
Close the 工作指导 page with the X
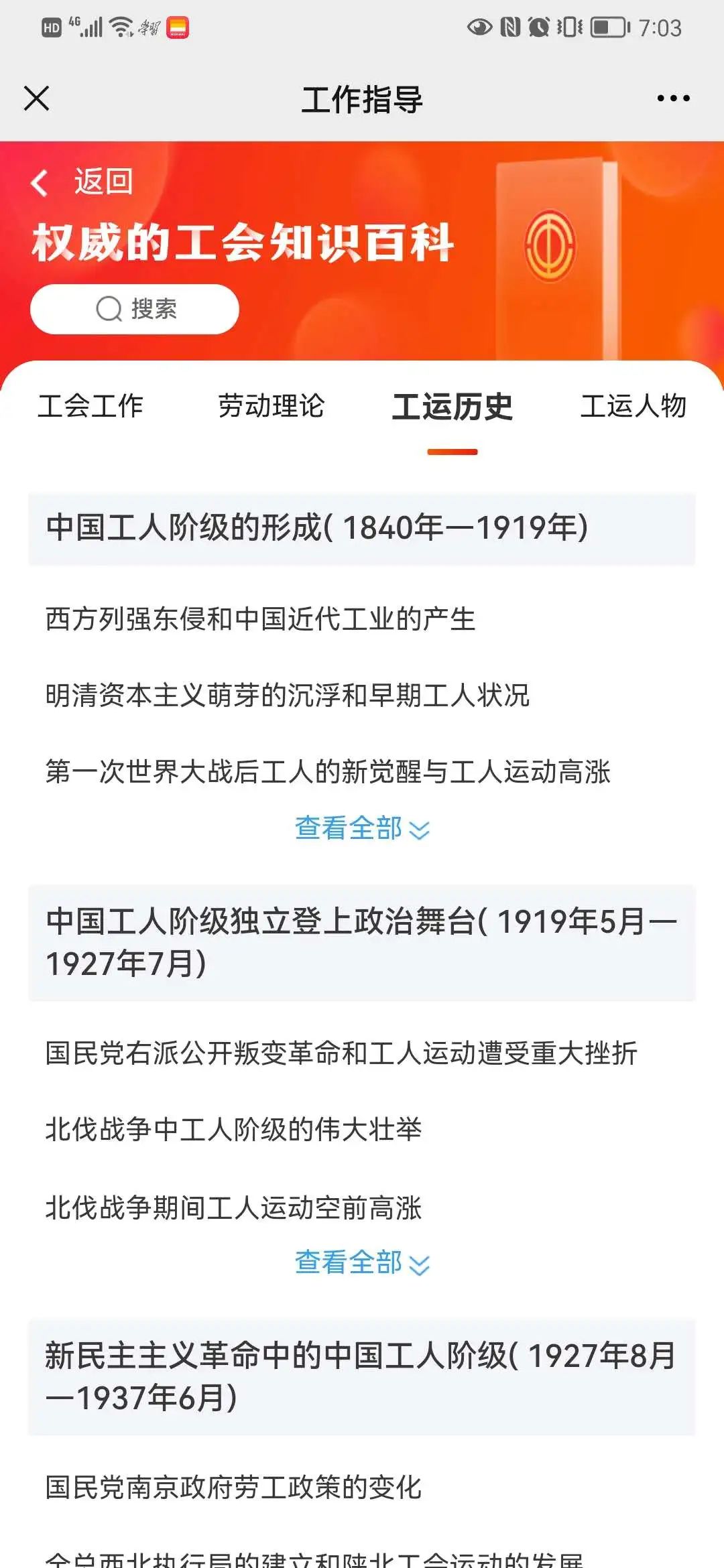[x=36, y=99]
